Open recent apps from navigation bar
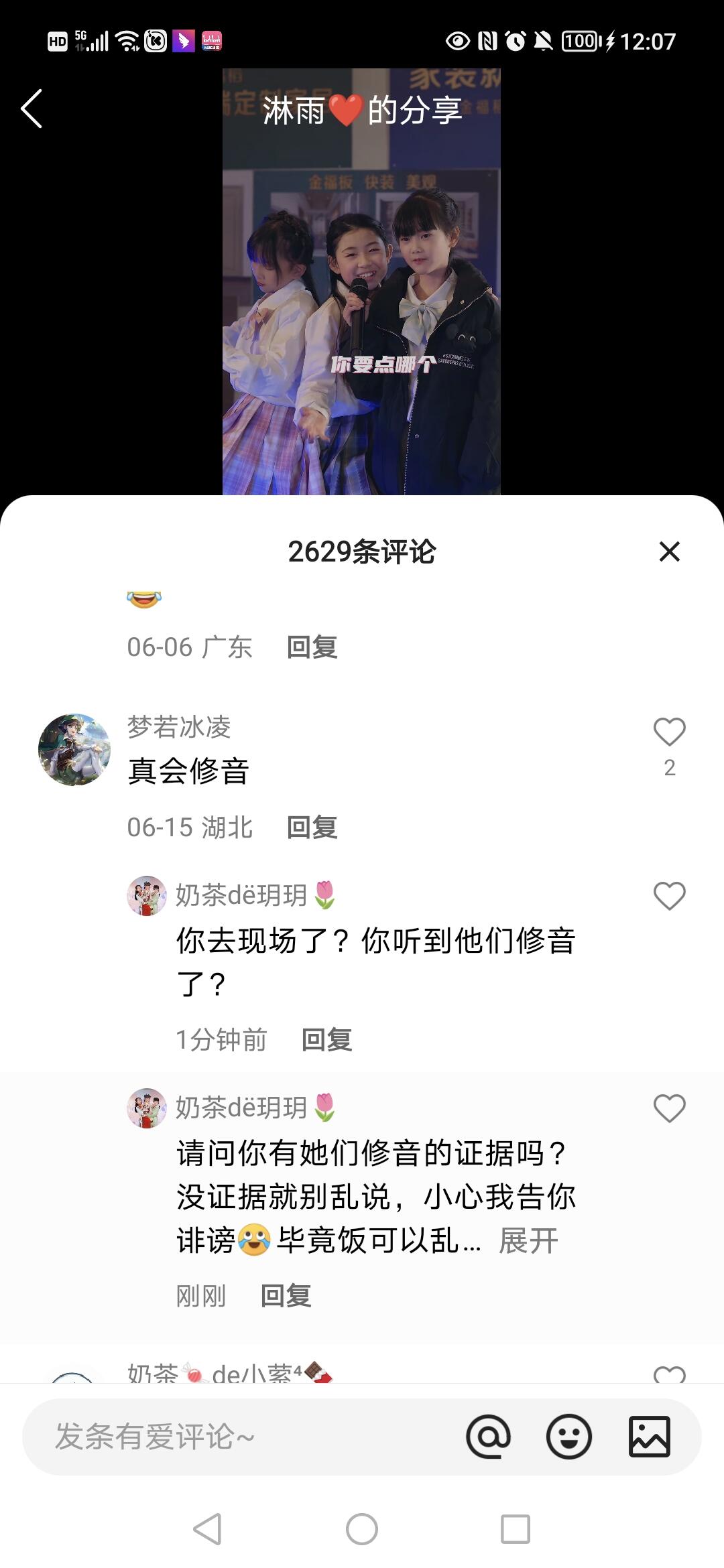 point(516,1529)
